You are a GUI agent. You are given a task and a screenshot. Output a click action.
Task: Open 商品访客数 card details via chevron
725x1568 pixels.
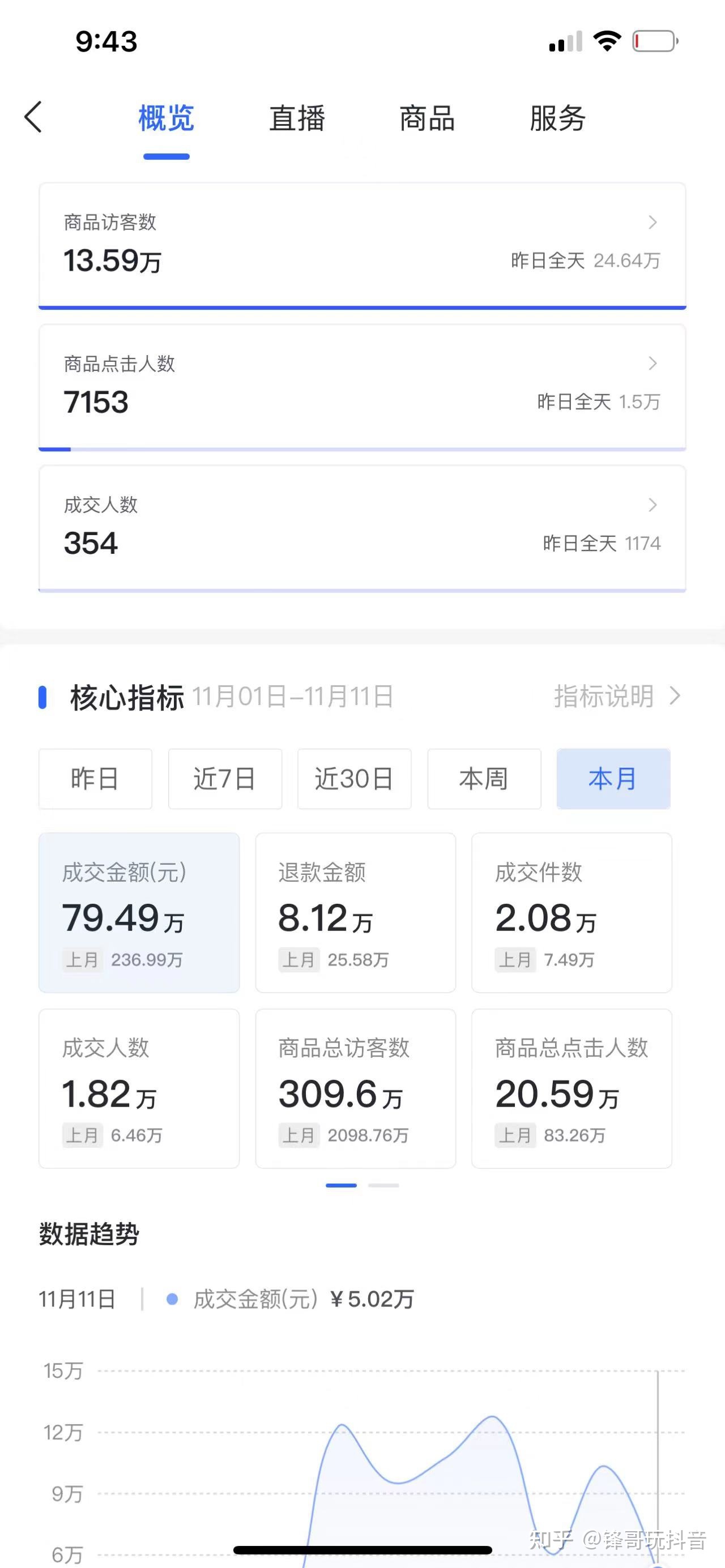click(653, 223)
